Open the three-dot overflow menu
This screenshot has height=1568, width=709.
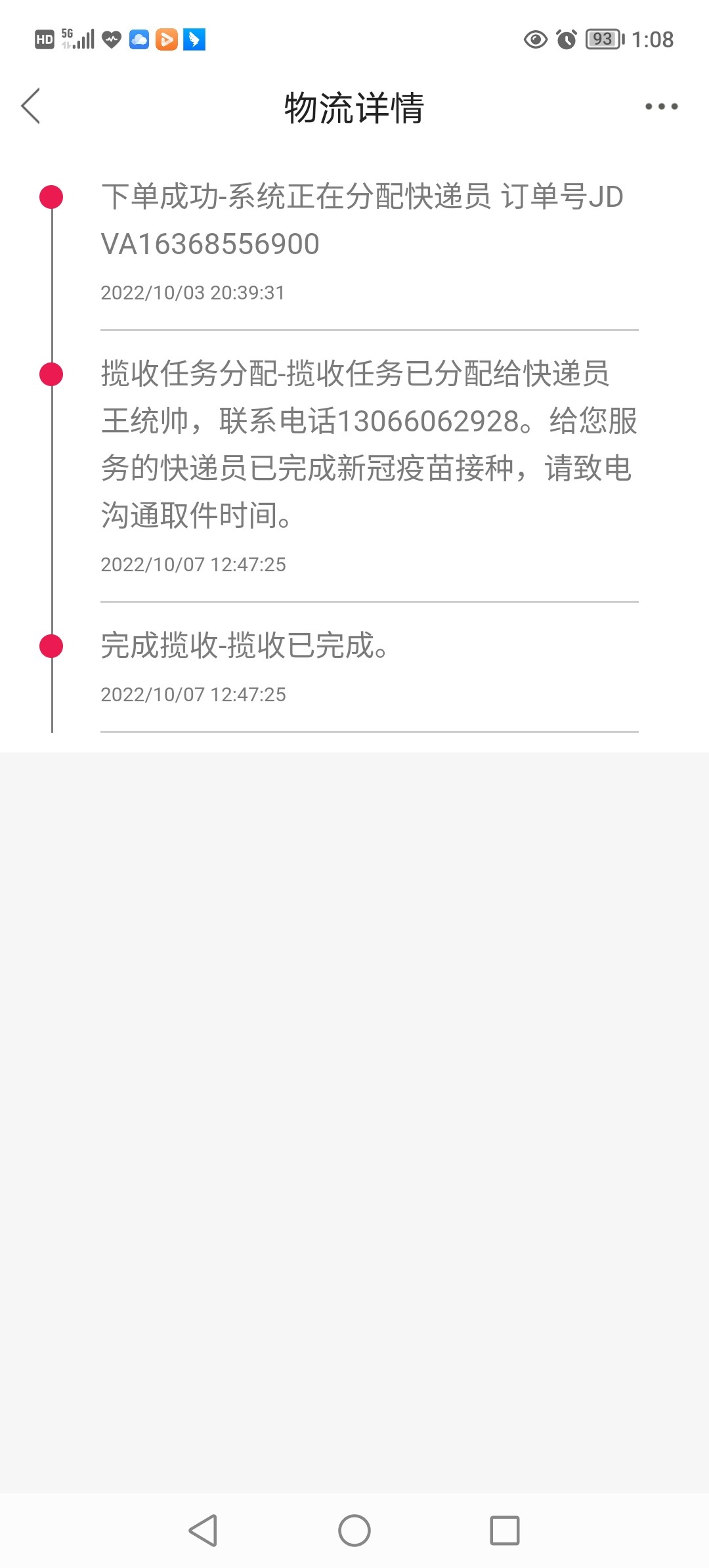click(661, 106)
